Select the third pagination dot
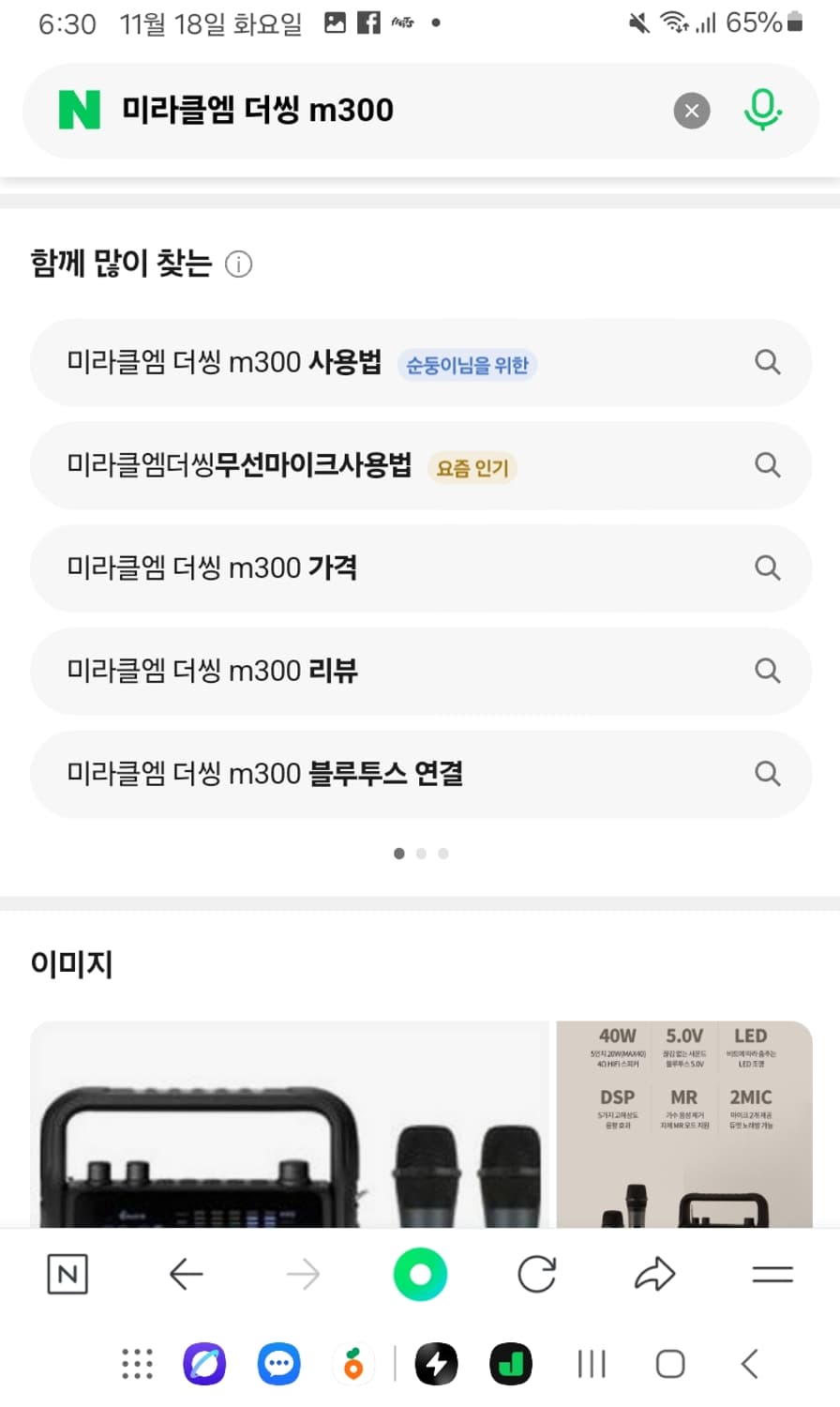This screenshot has width=840, height=1407. [443, 854]
